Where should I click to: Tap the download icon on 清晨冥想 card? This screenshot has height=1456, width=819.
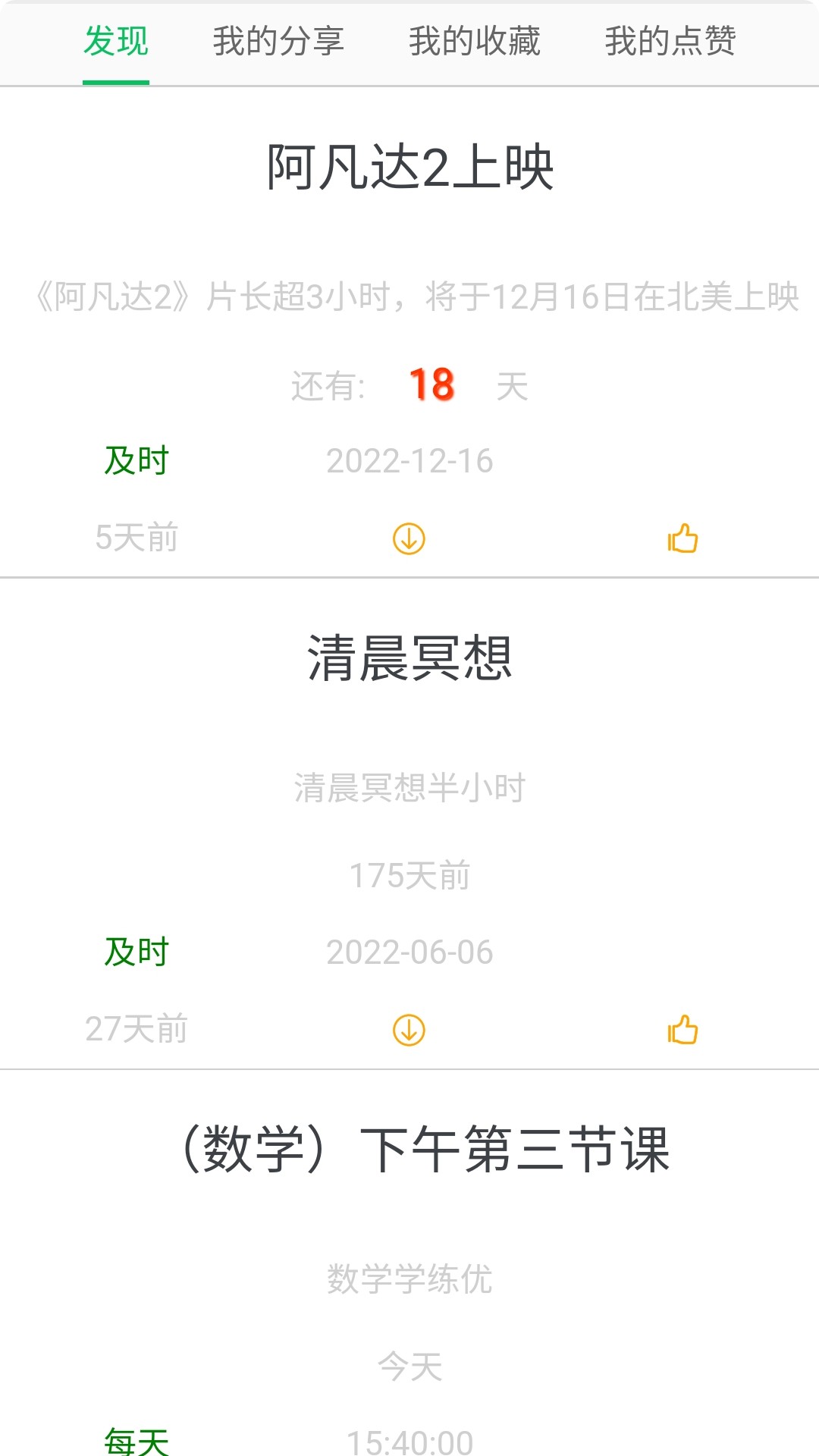click(x=408, y=1029)
